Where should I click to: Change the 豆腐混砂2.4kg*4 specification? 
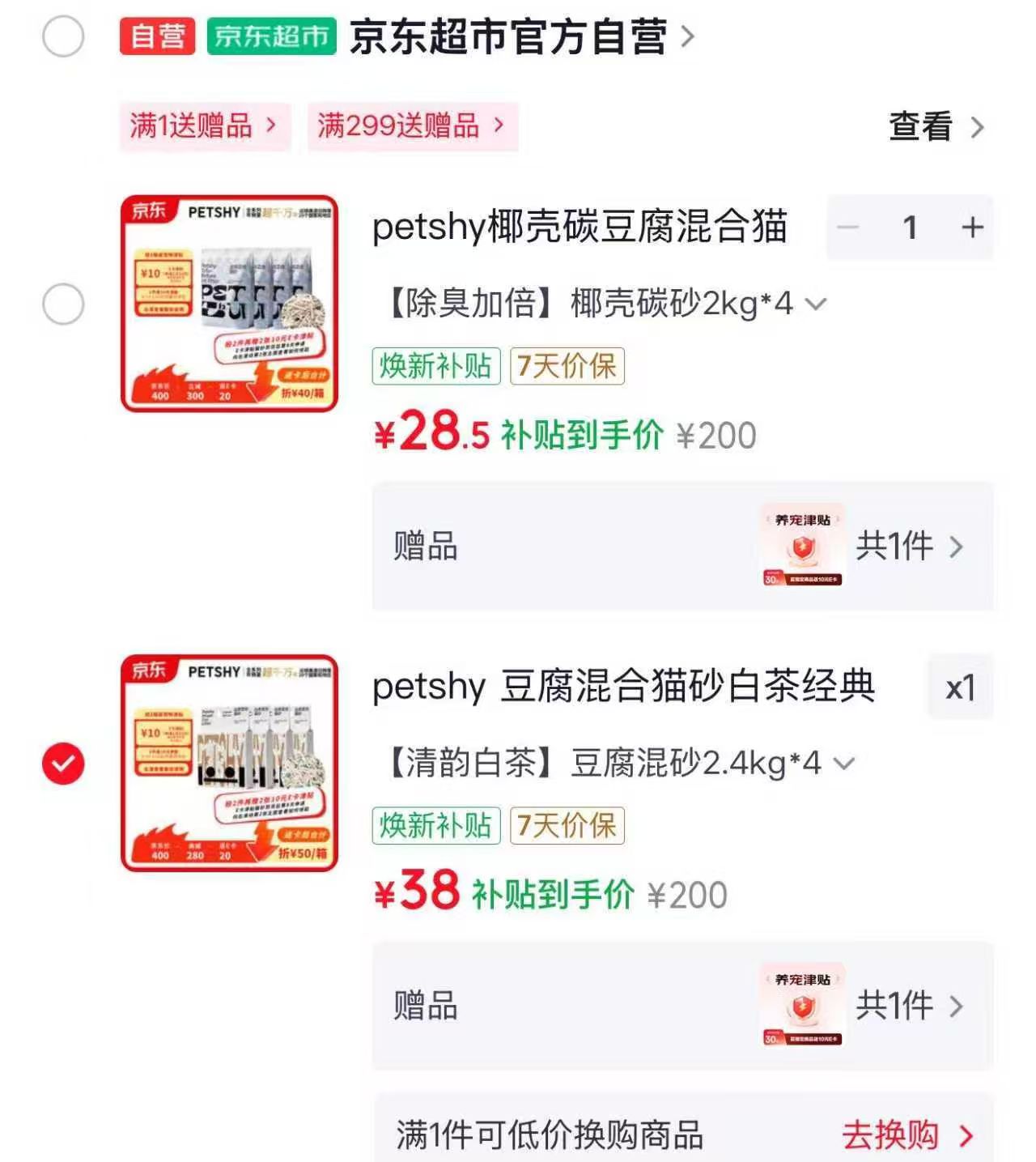click(621, 764)
